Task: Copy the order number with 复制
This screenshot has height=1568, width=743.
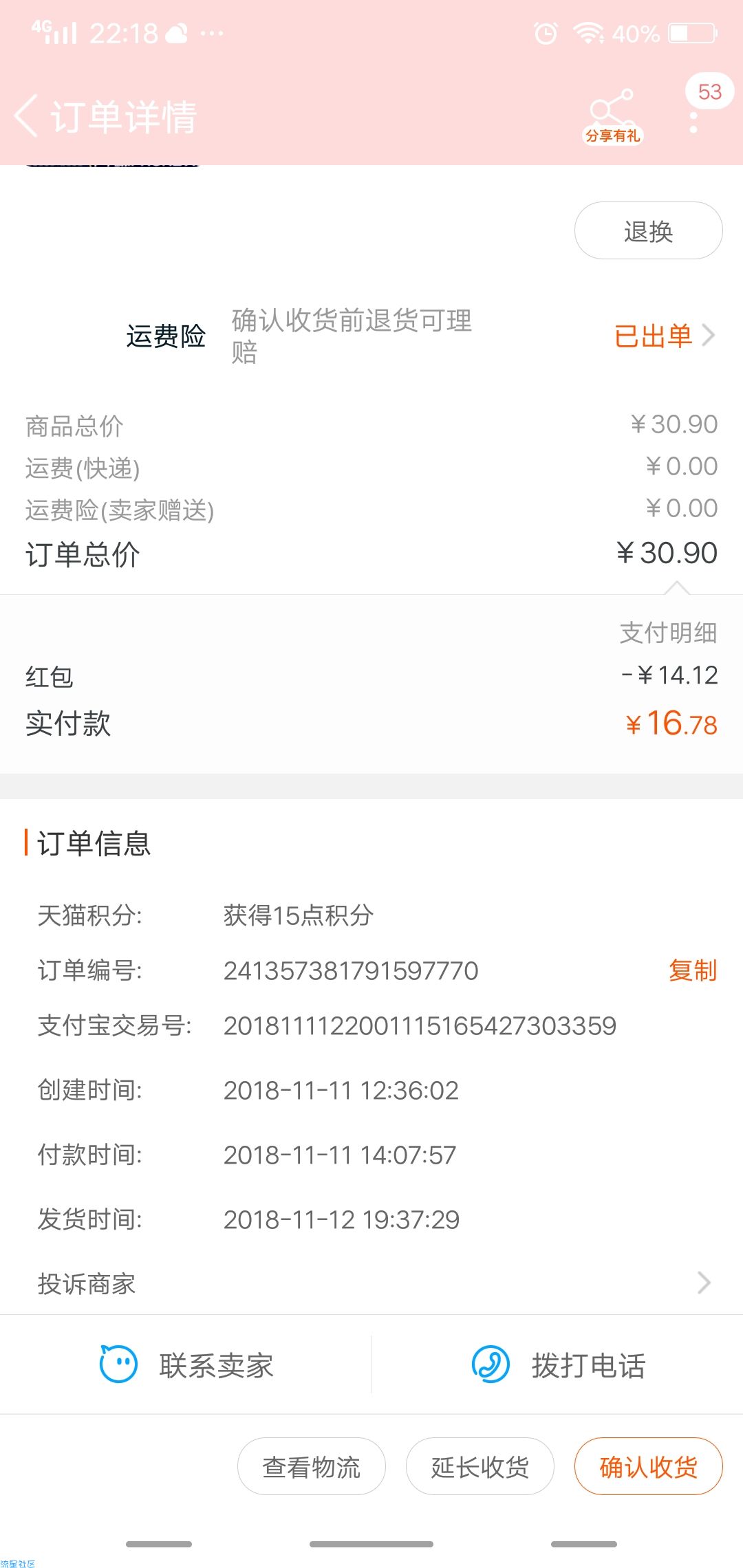Action: [692, 970]
